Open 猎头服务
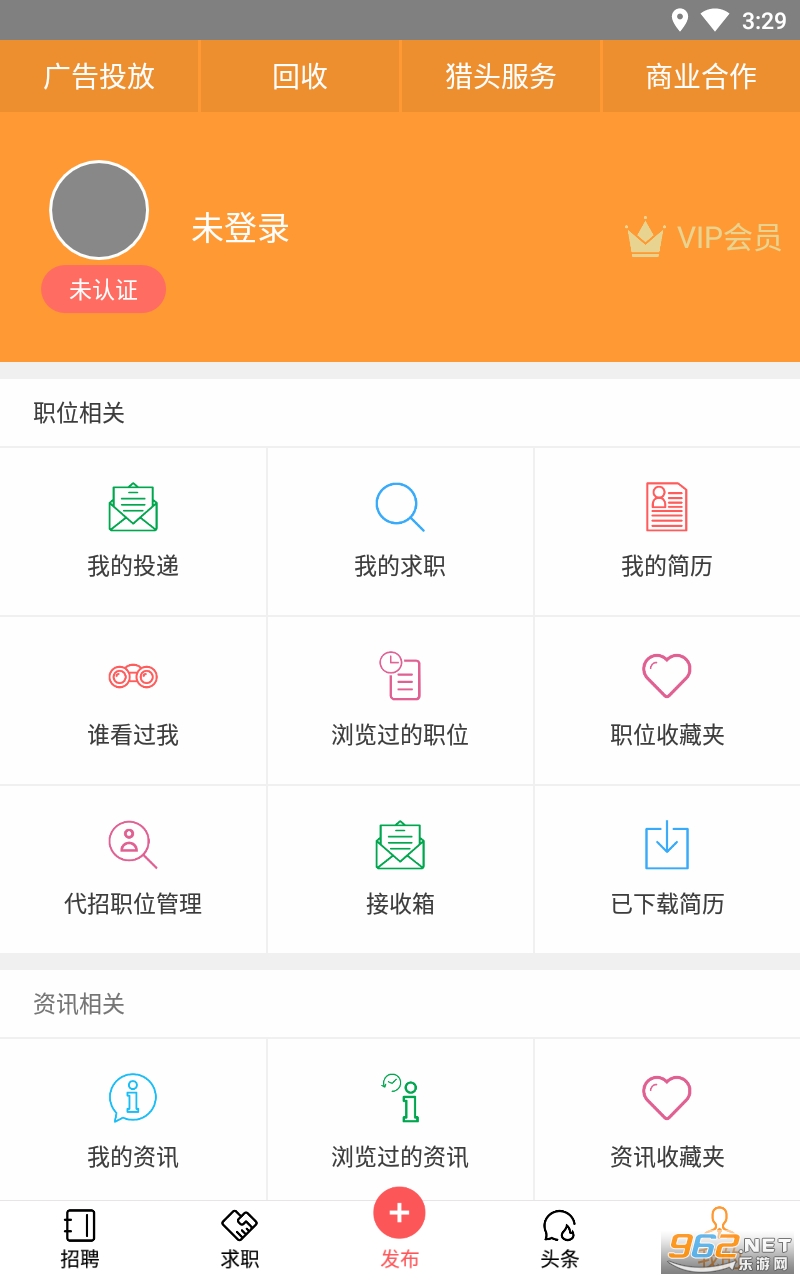The image size is (800, 1280). pos(501,76)
